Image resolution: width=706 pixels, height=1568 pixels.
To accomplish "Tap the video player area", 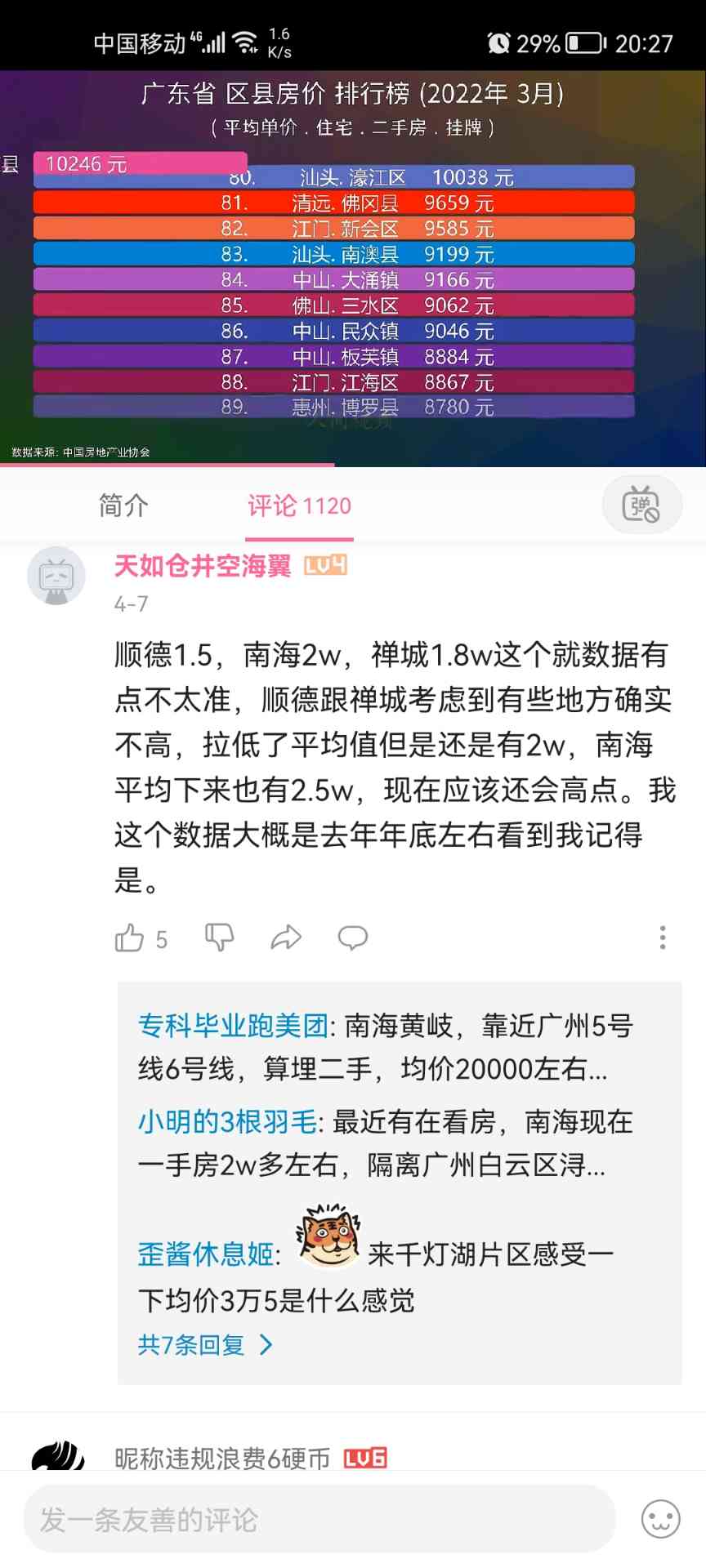I will coord(353,268).
